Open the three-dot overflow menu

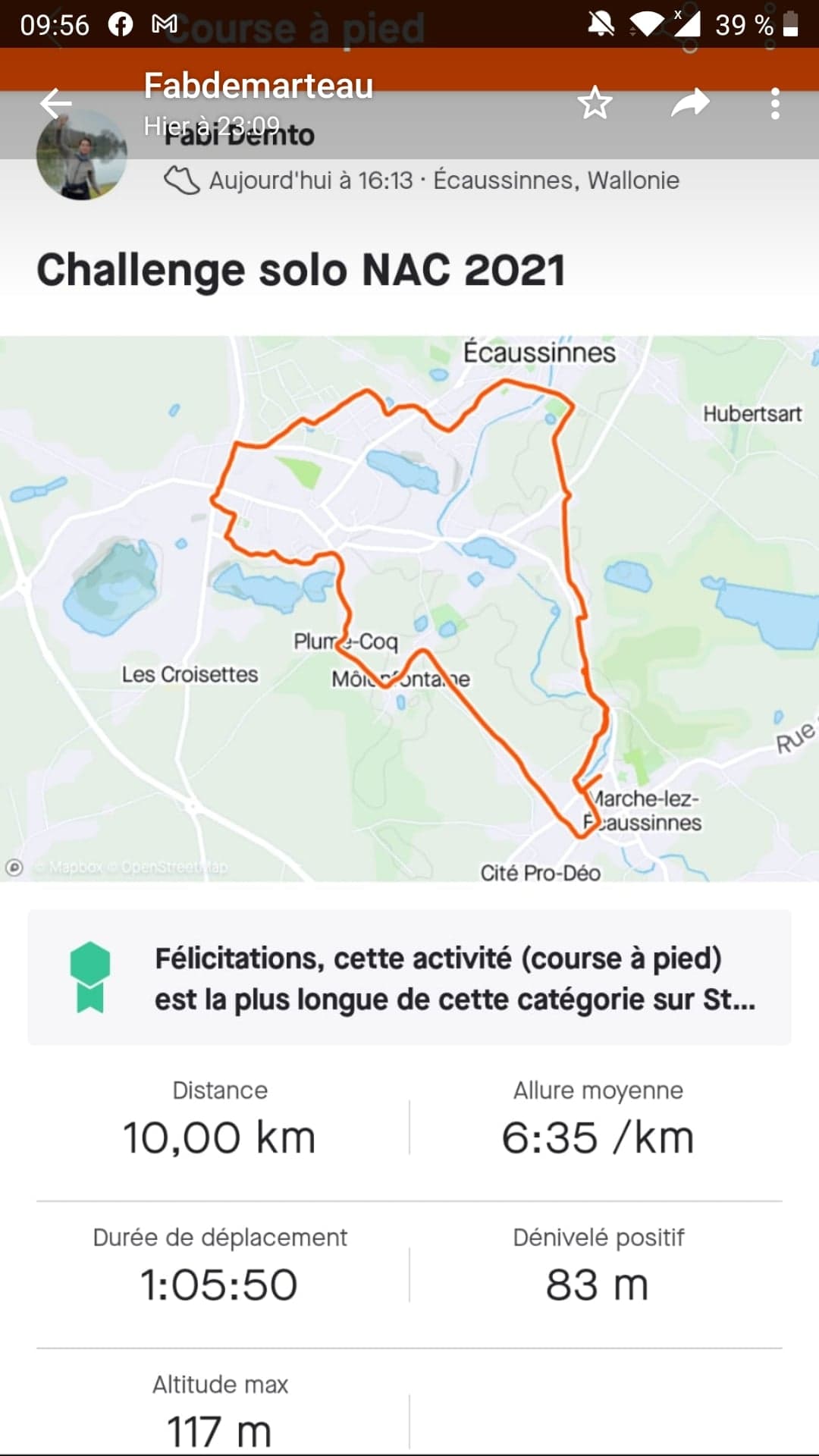774,103
